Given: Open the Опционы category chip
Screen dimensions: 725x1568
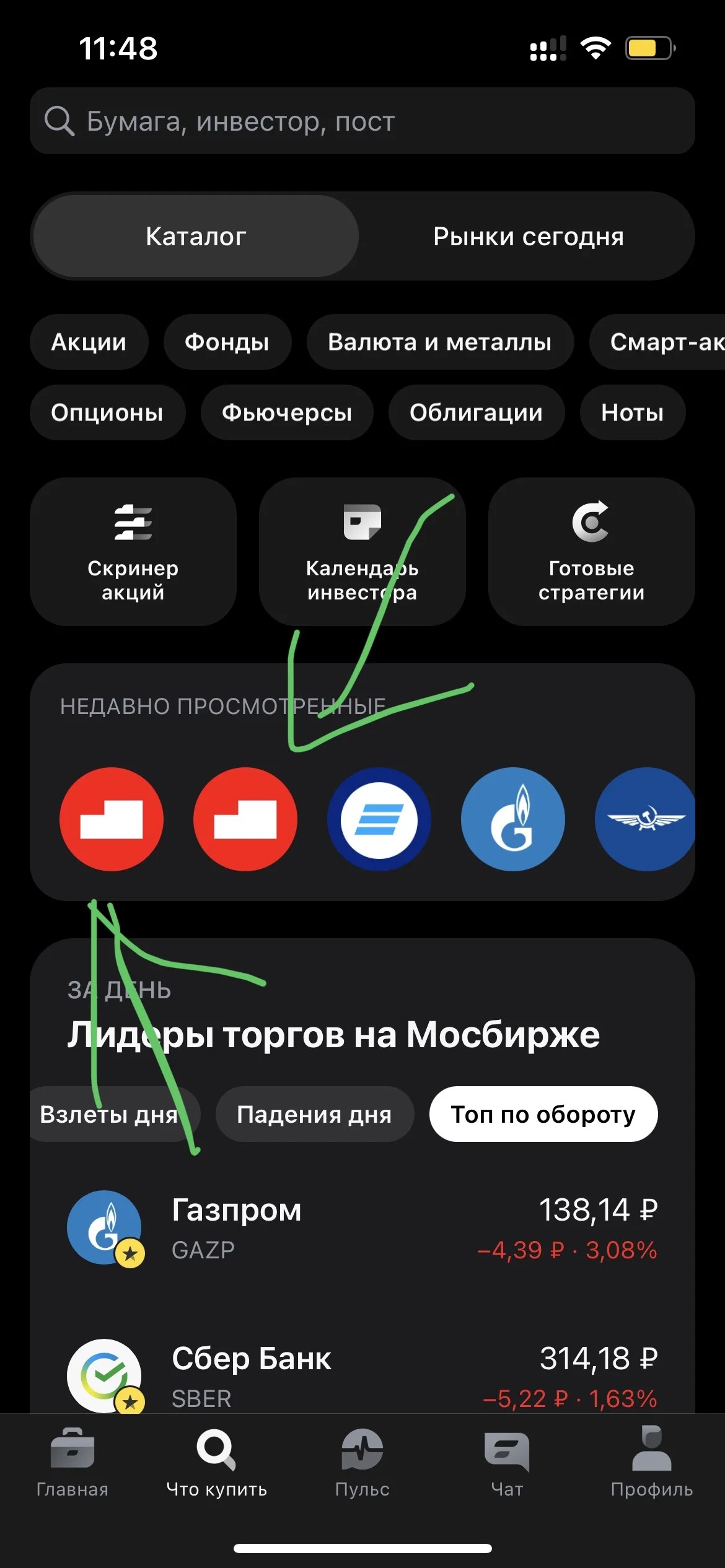Looking at the screenshot, I should click(x=107, y=412).
